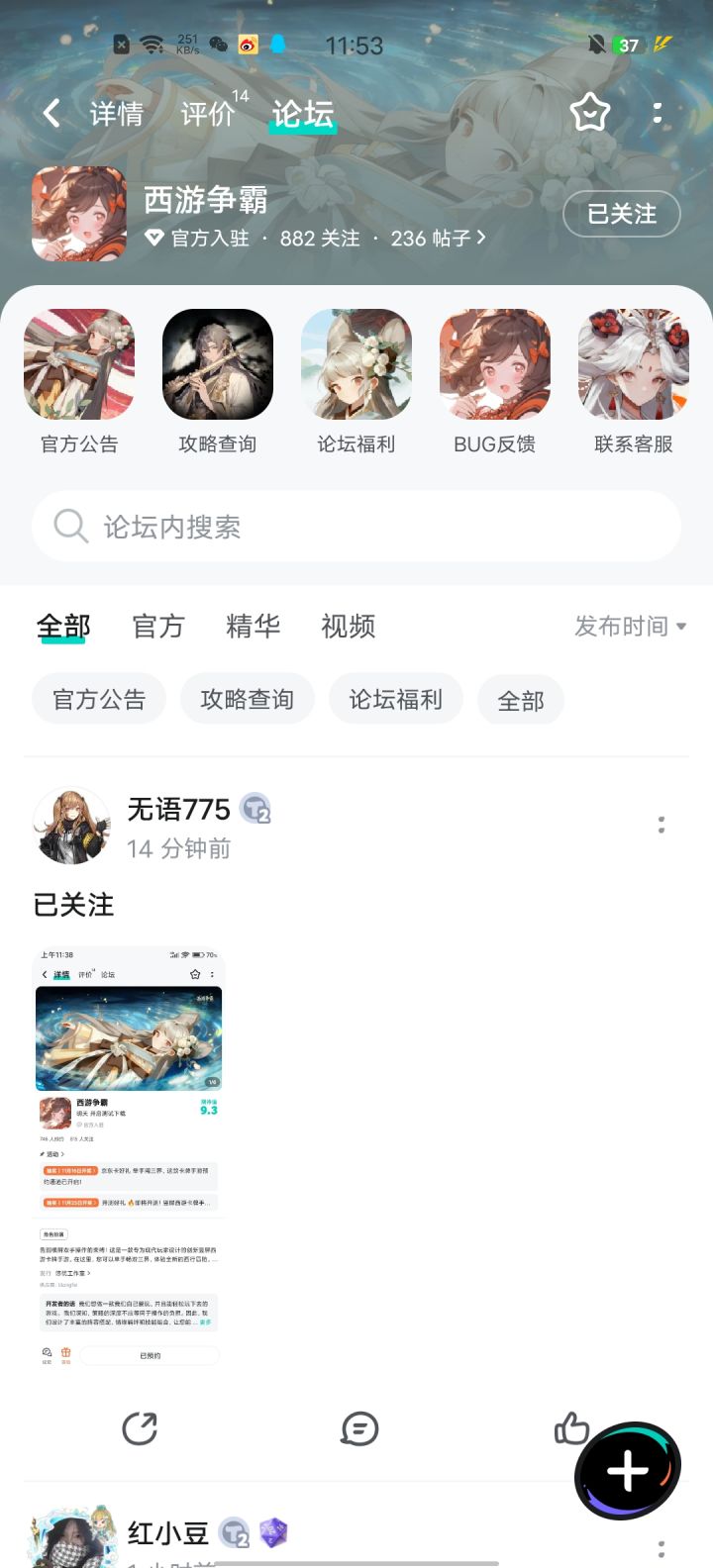Open the 评价 tab
This screenshot has height=1568, width=713.
(208, 114)
